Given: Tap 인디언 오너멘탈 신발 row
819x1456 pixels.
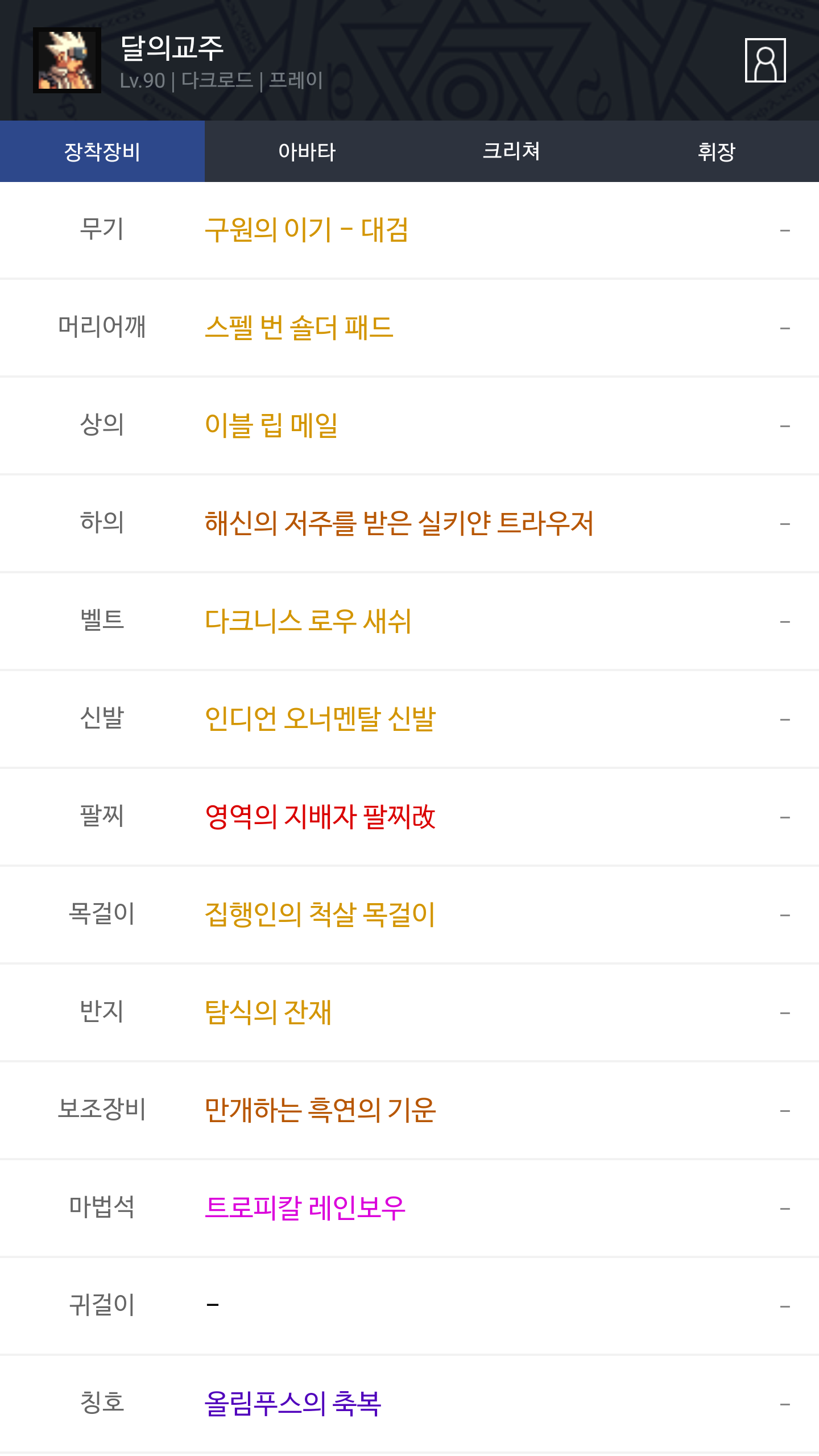Looking at the screenshot, I should pos(320,719).
